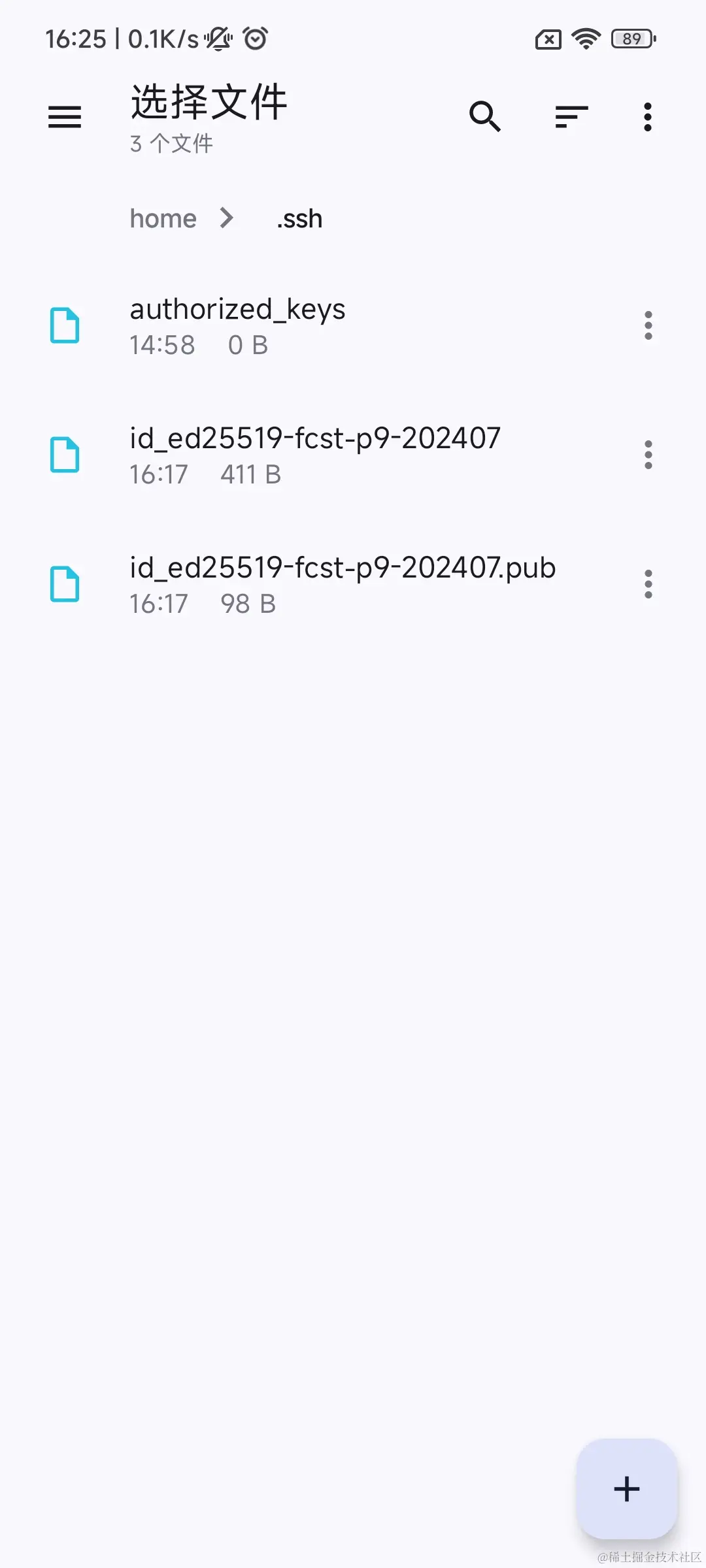Go to the home breadcrumb
Image resolution: width=706 pixels, height=1568 pixels.
[163, 218]
